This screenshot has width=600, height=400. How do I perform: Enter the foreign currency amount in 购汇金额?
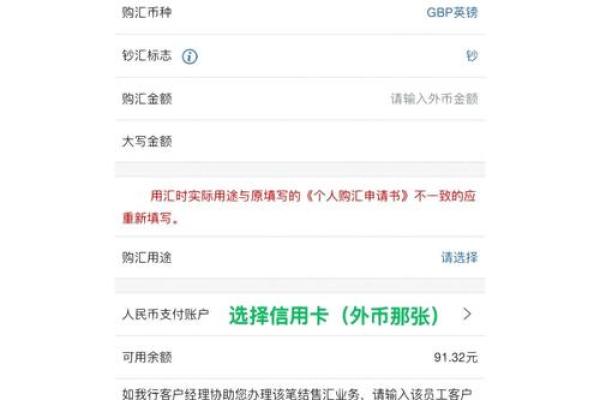click(x=433, y=99)
